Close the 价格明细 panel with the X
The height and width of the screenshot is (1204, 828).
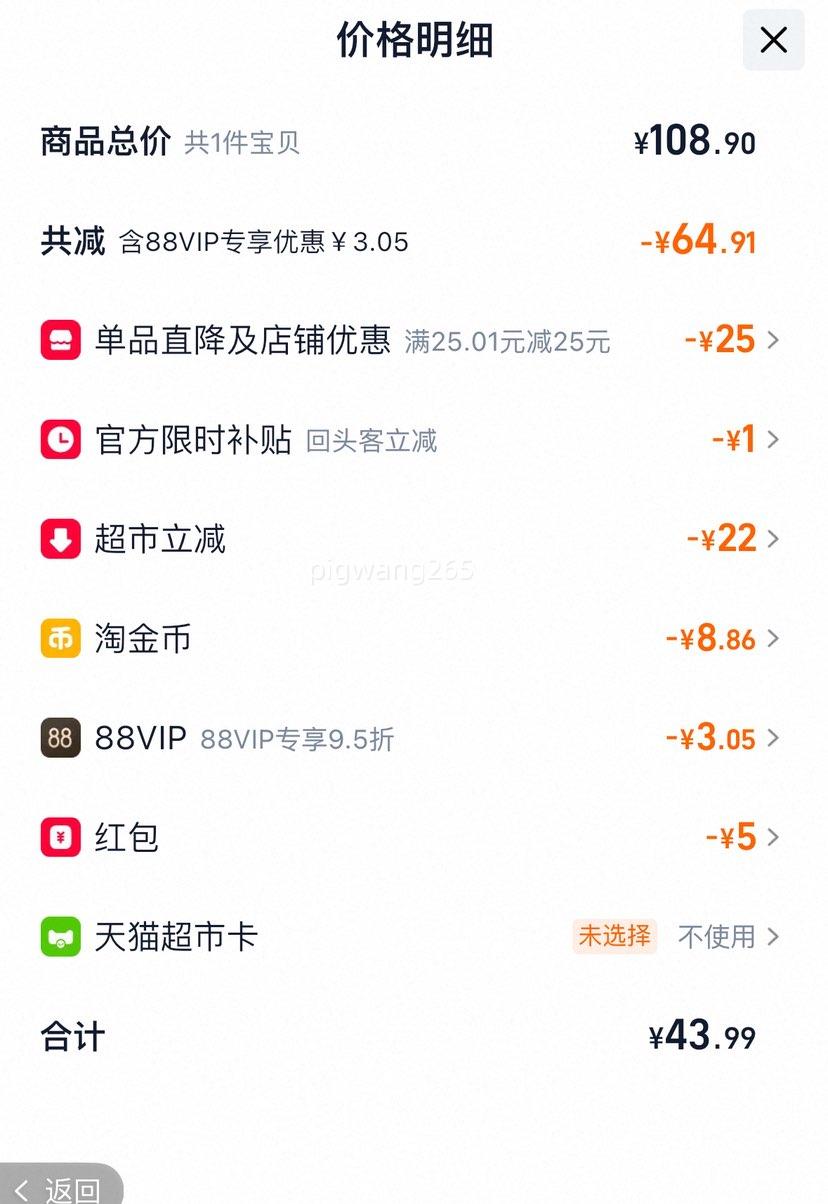(x=772, y=41)
